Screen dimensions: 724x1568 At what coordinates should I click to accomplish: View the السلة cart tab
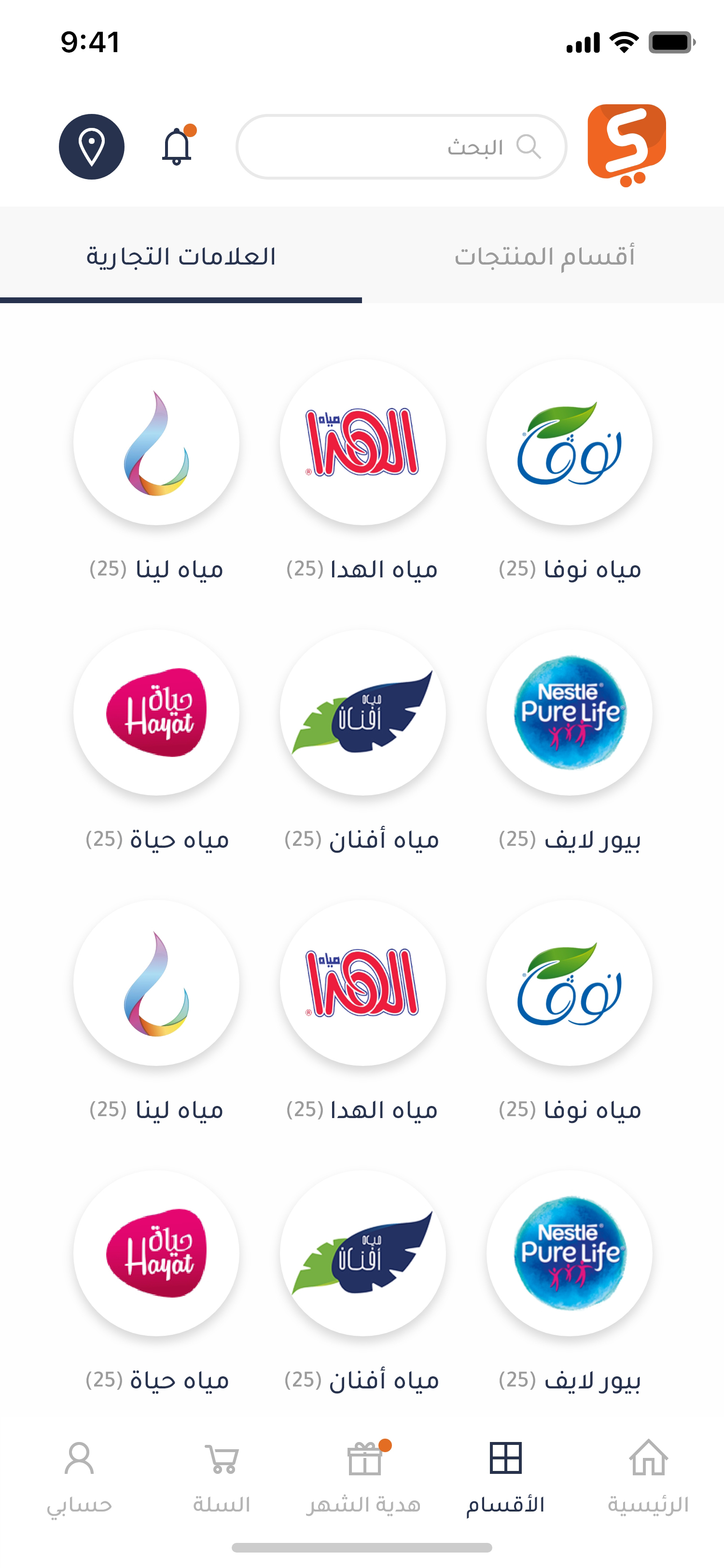coord(222,1477)
